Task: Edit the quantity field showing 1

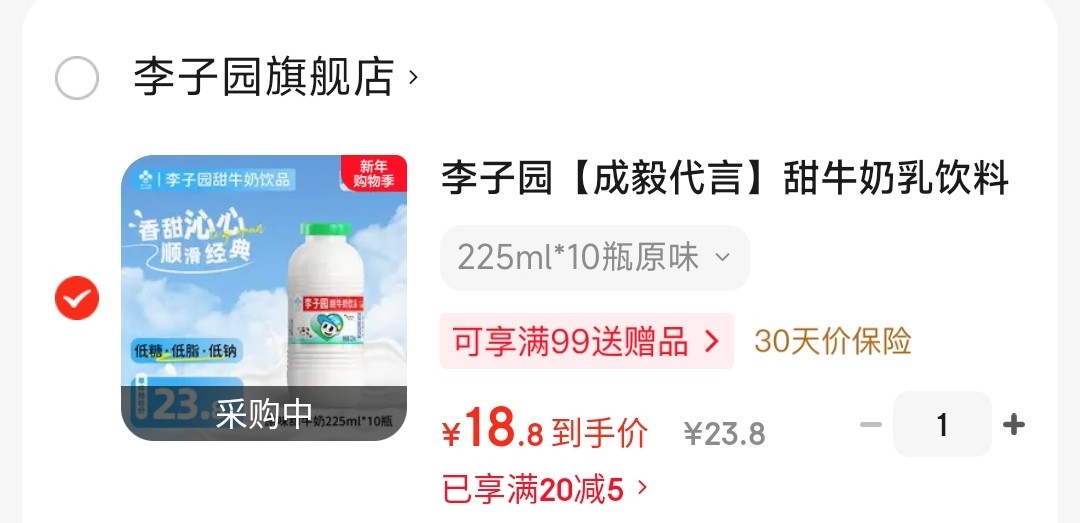Action: 941,425
